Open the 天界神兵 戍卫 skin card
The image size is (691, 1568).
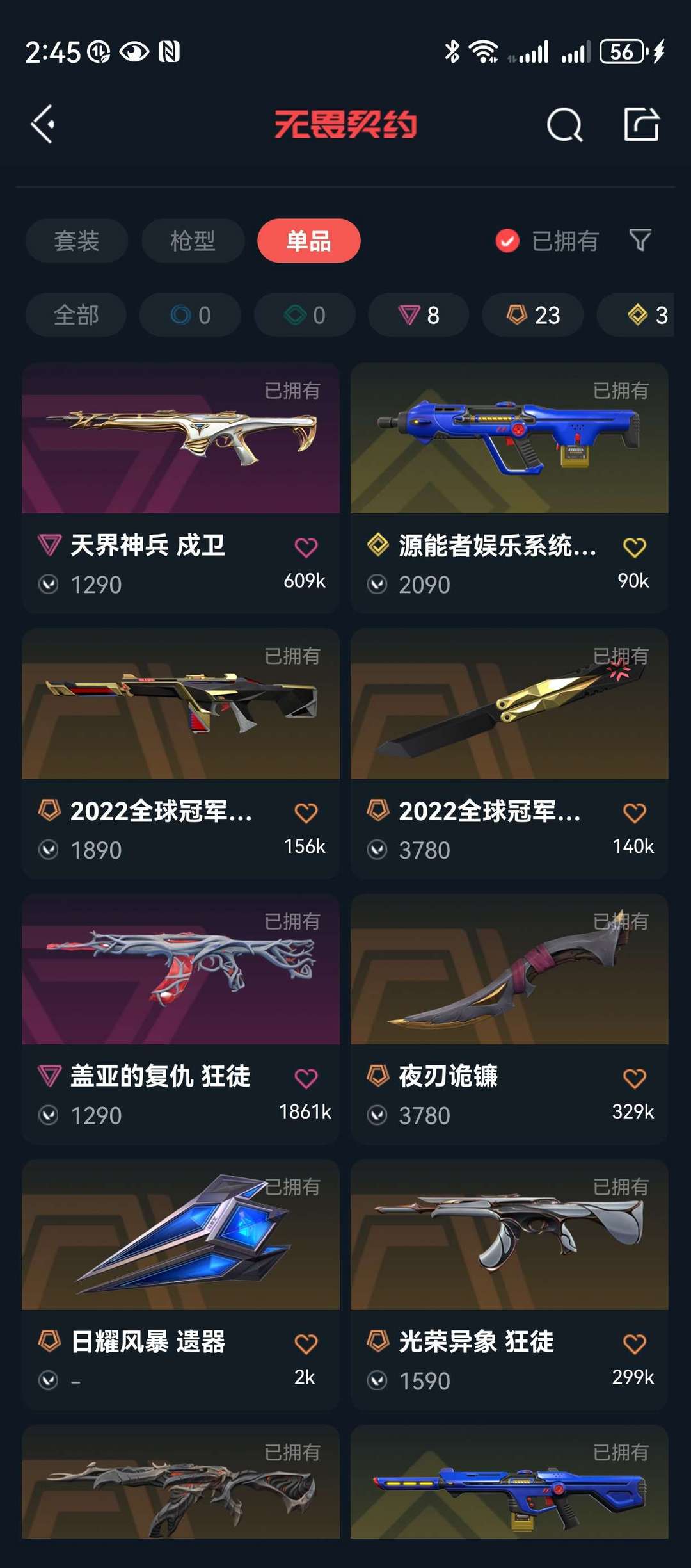tap(181, 488)
